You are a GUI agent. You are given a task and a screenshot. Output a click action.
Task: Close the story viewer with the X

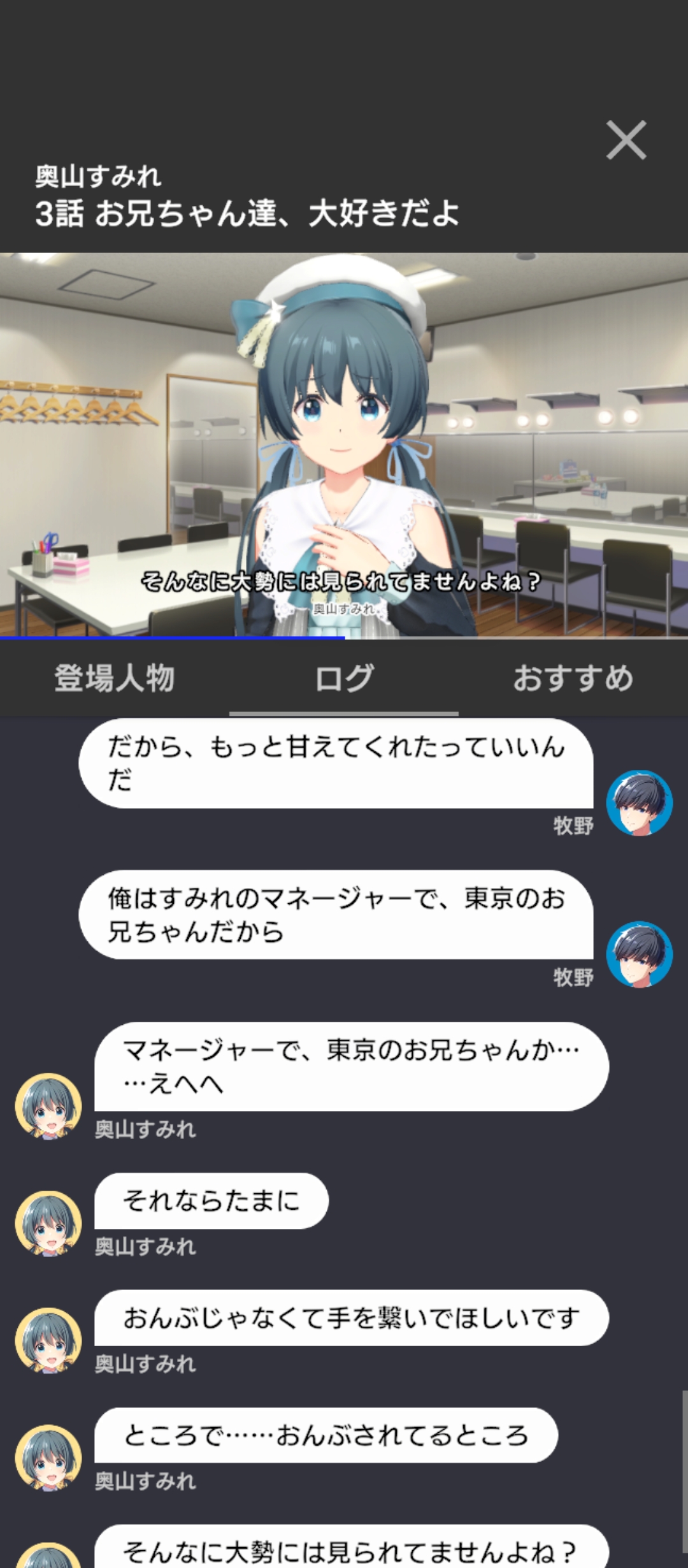coord(626,140)
